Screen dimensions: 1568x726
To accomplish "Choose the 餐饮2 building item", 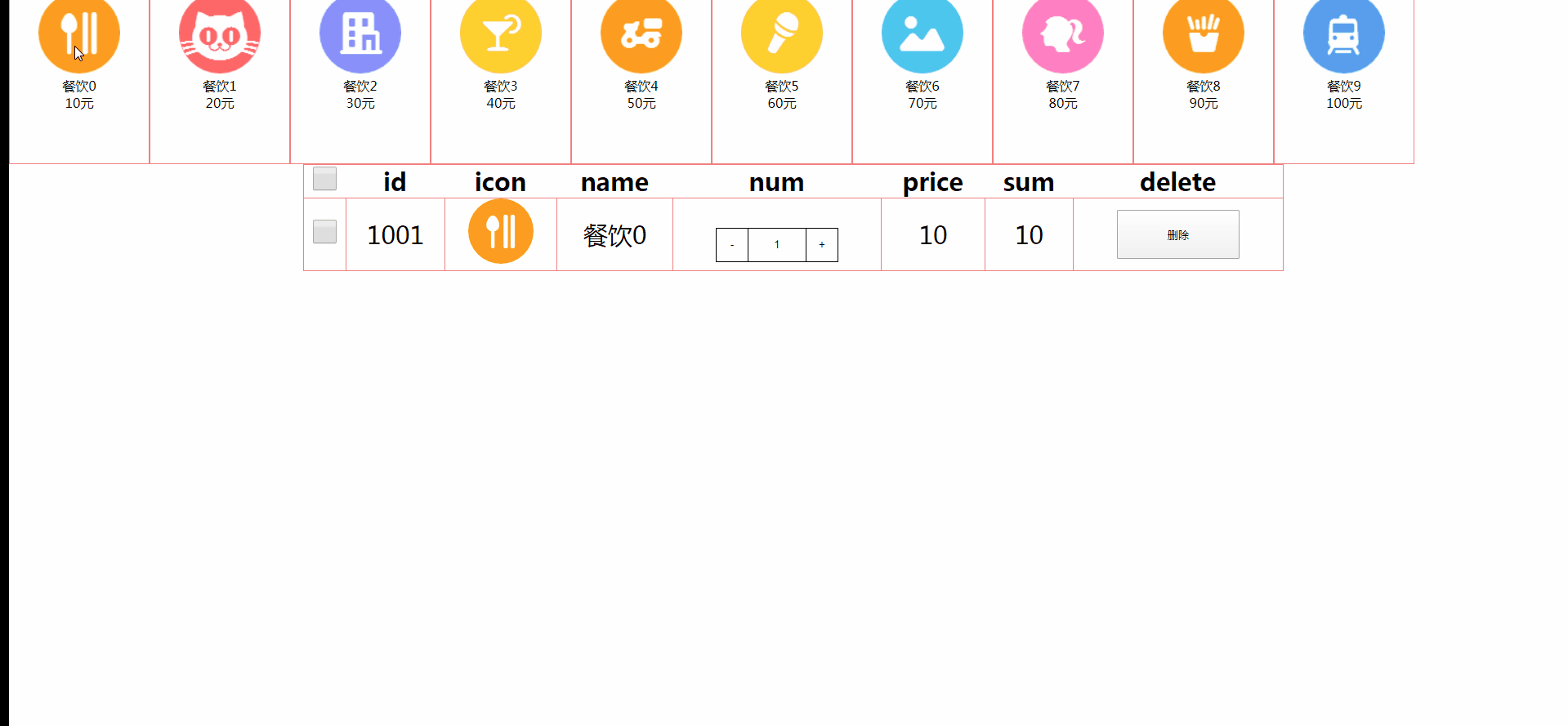I will pos(360,37).
